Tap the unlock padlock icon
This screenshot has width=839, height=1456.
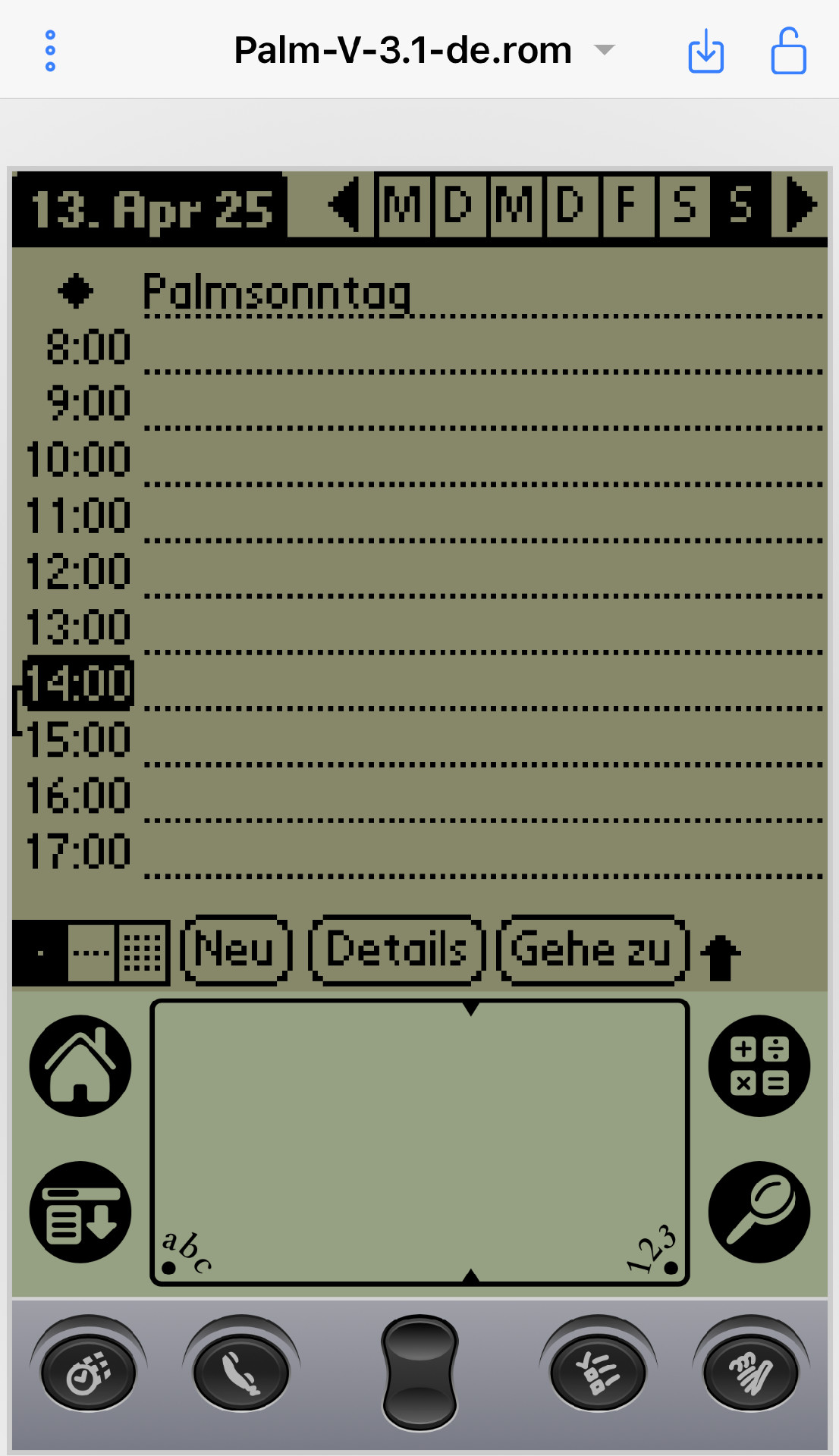click(788, 51)
